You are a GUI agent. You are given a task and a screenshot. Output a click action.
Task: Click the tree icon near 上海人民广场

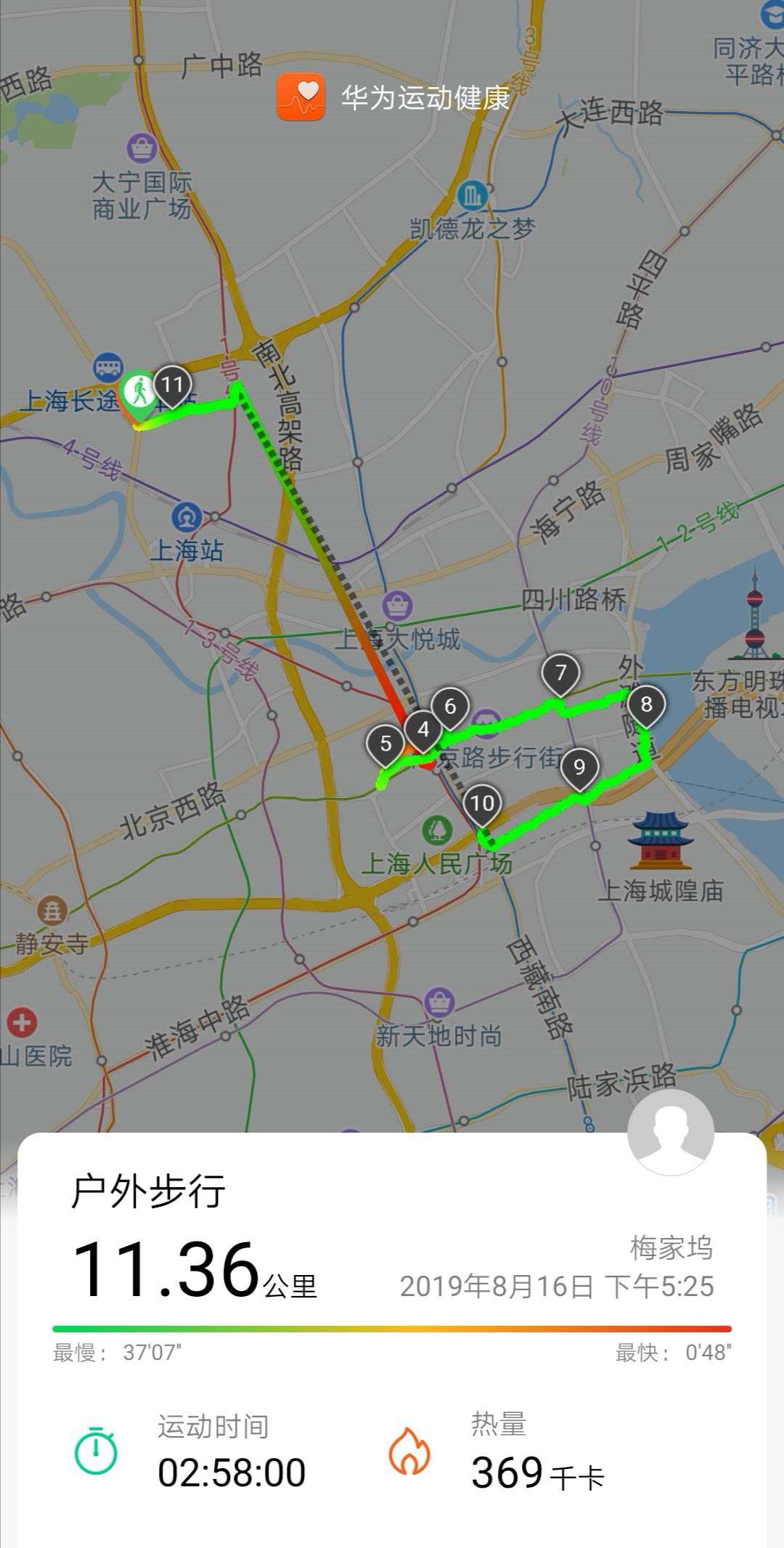(436, 828)
